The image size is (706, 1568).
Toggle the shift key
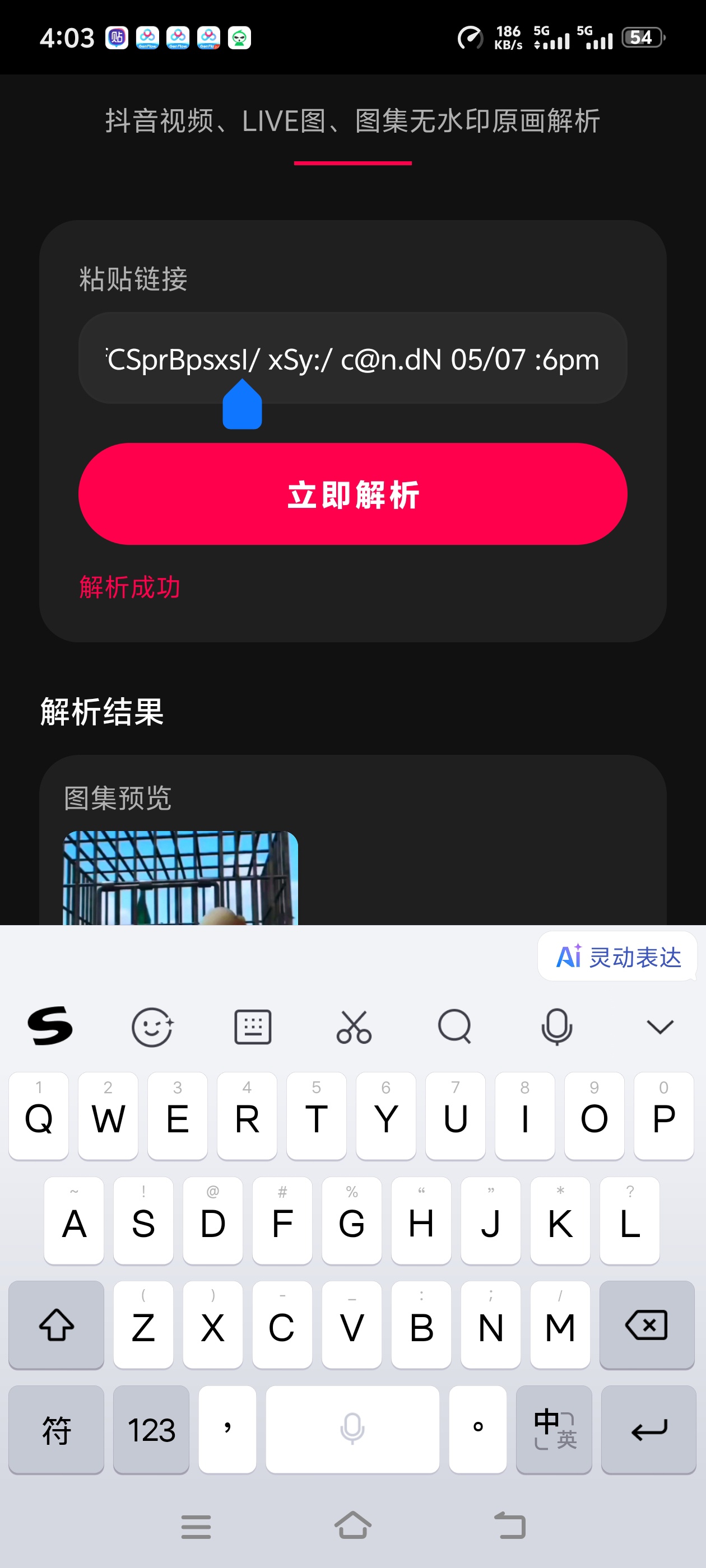57,1325
